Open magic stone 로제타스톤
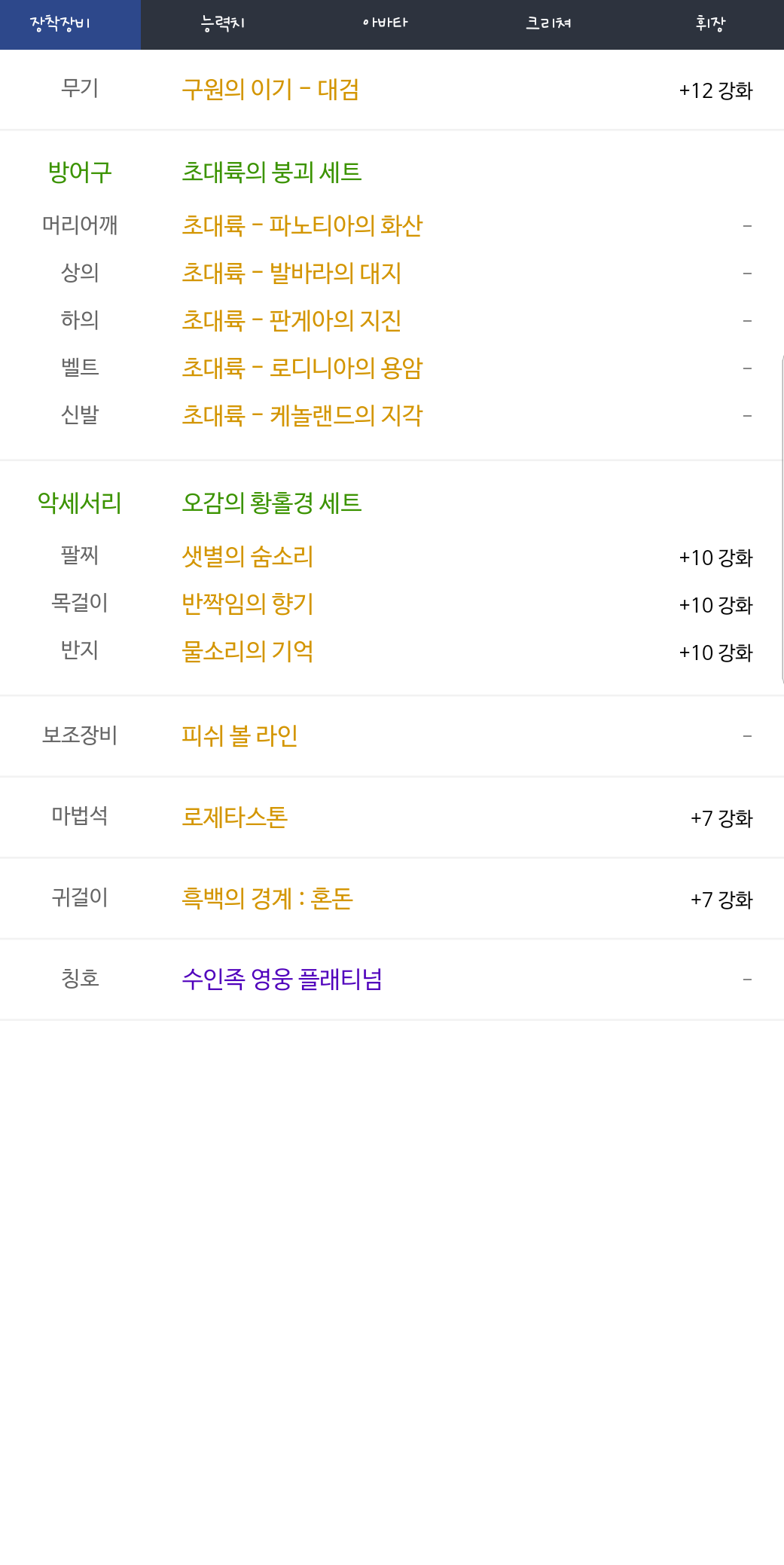The image size is (784, 1565). [x=234, y=817]
